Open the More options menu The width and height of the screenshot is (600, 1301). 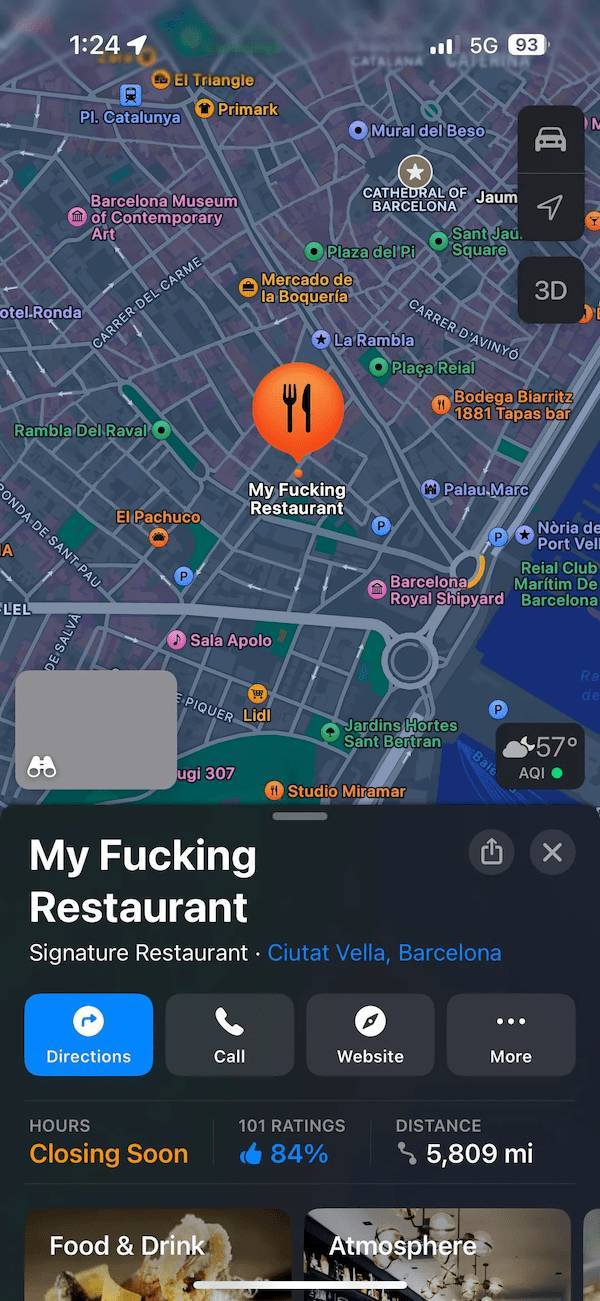click(x=510, y=1034)
